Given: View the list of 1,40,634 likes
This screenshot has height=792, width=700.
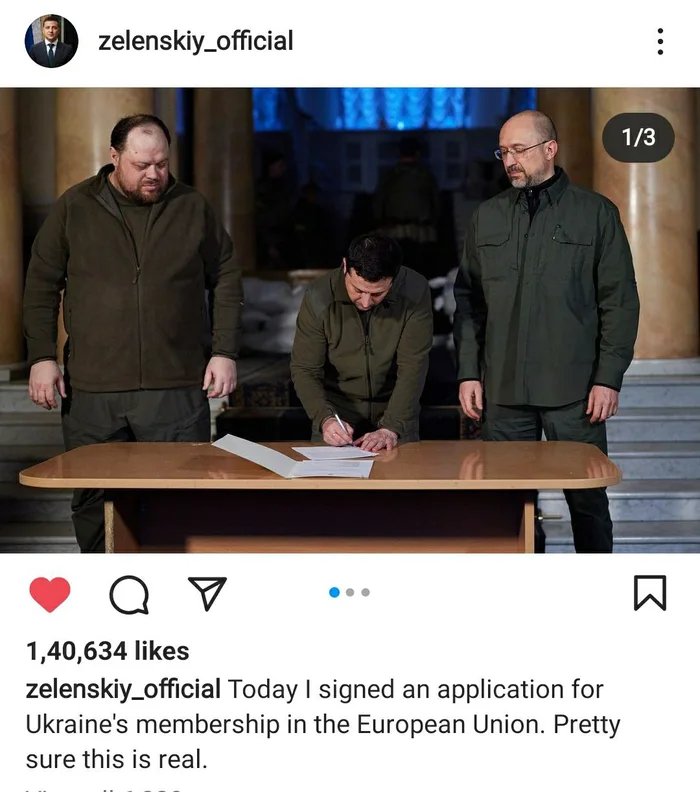Looking at the screenshot, I should point(107,651).
